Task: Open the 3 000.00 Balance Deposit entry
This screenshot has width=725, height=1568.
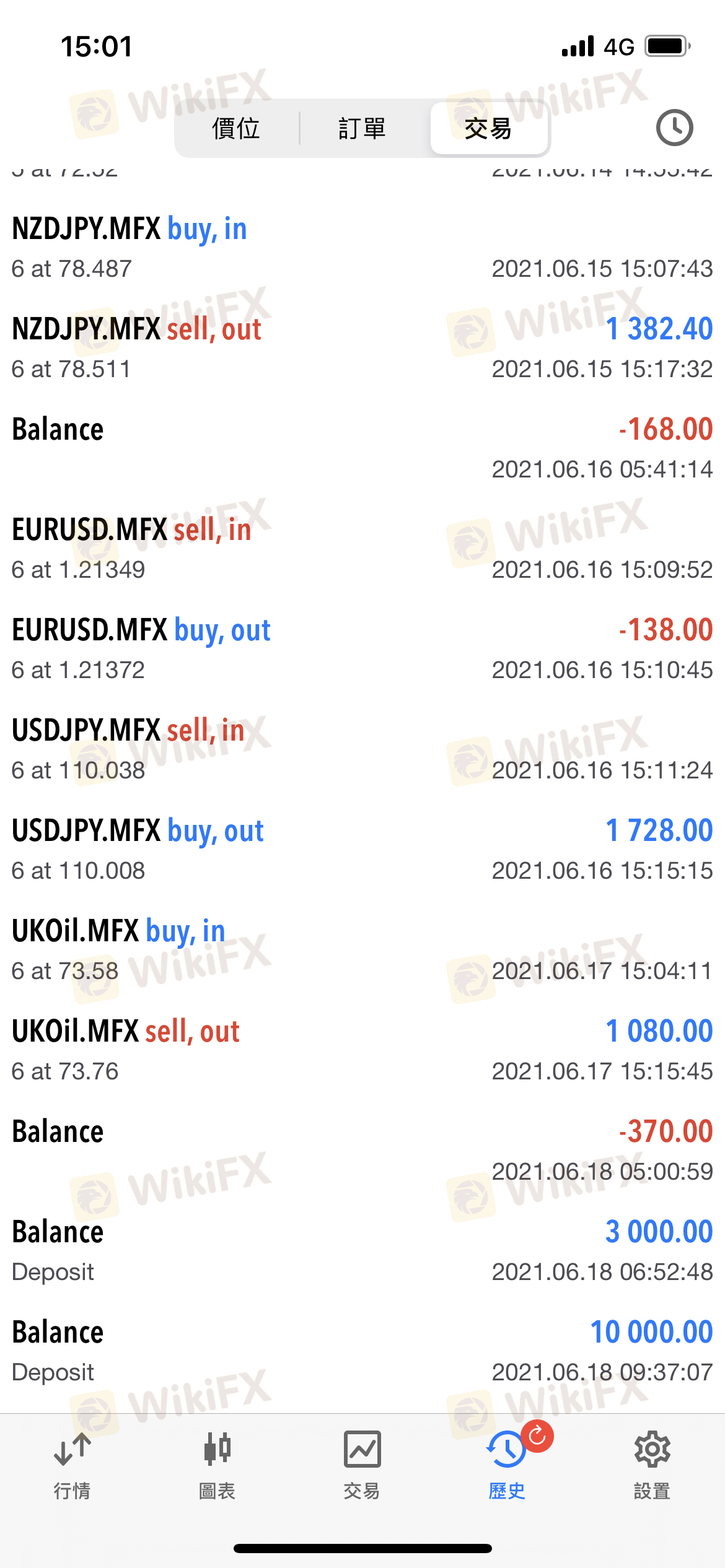Action: [x=362, y=1251]
